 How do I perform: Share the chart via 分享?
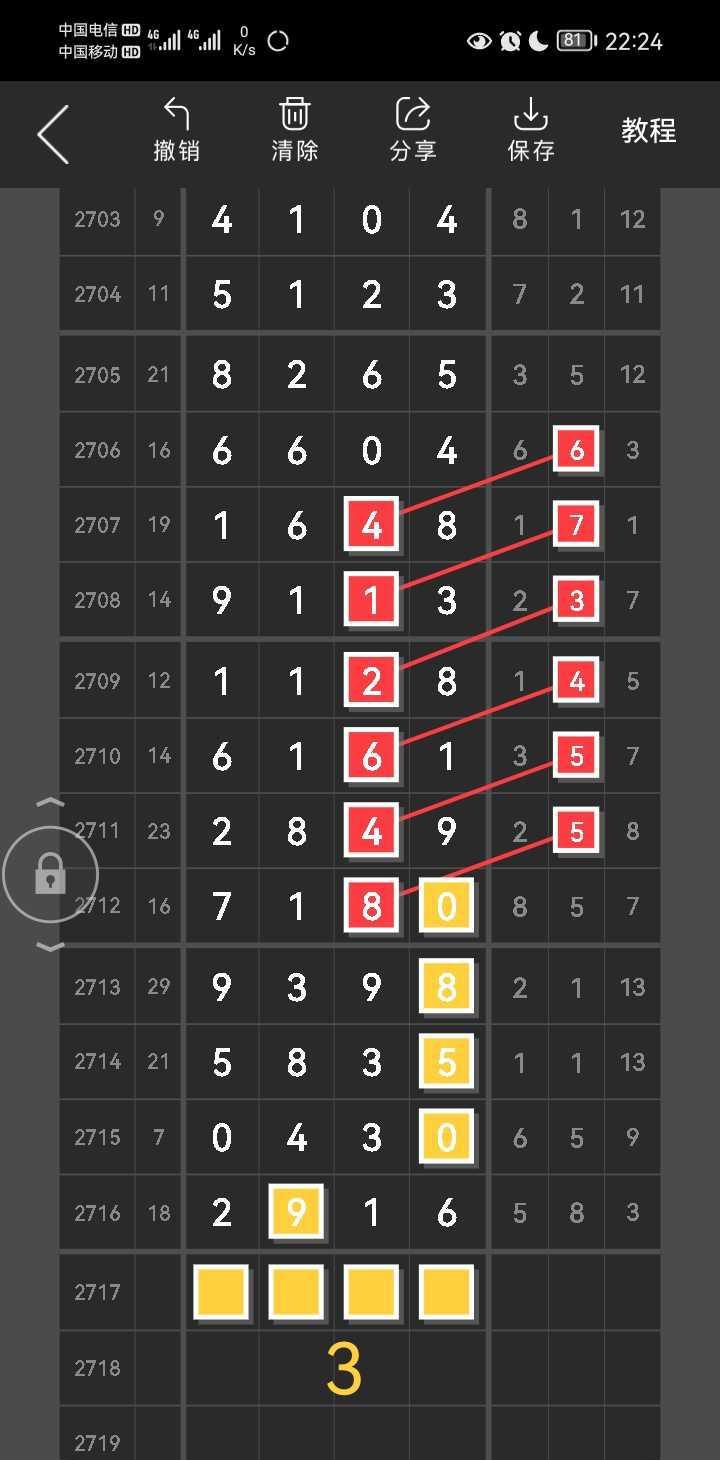coord(413,131)
